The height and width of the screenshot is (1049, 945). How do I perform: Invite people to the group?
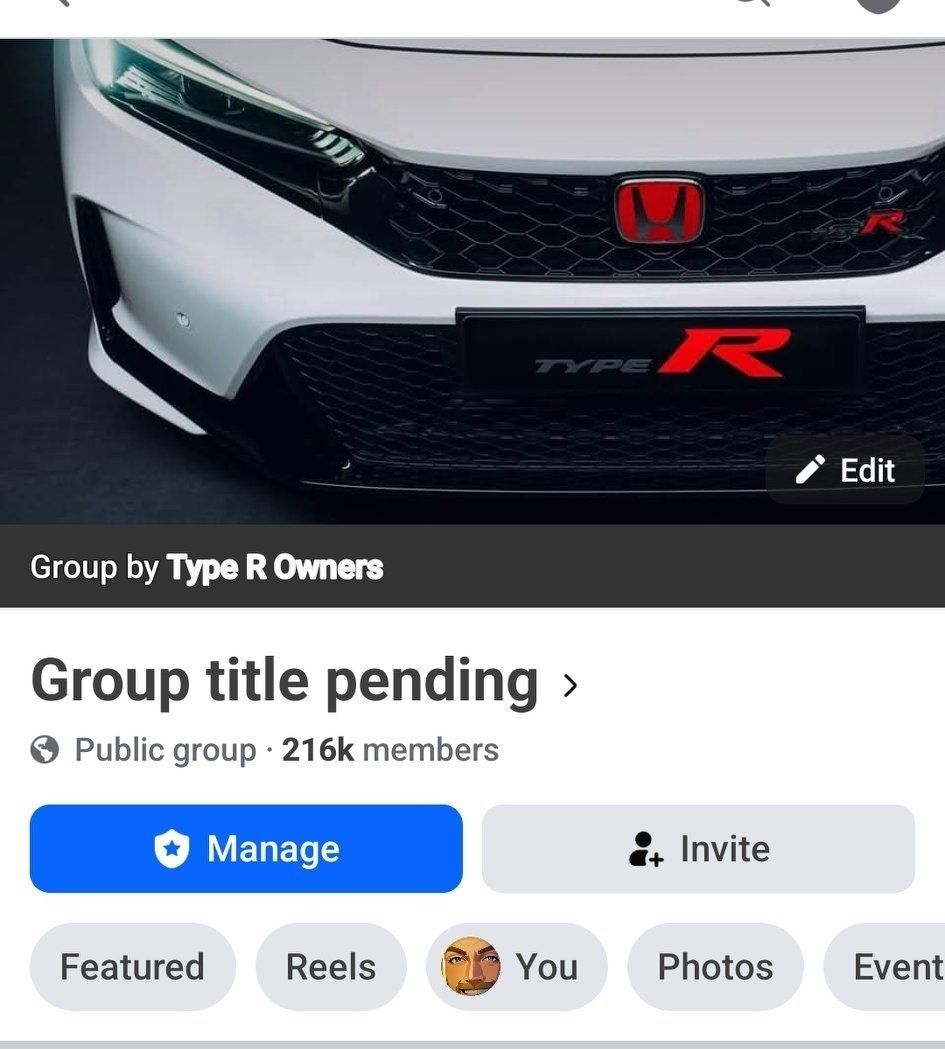[698, 849]
